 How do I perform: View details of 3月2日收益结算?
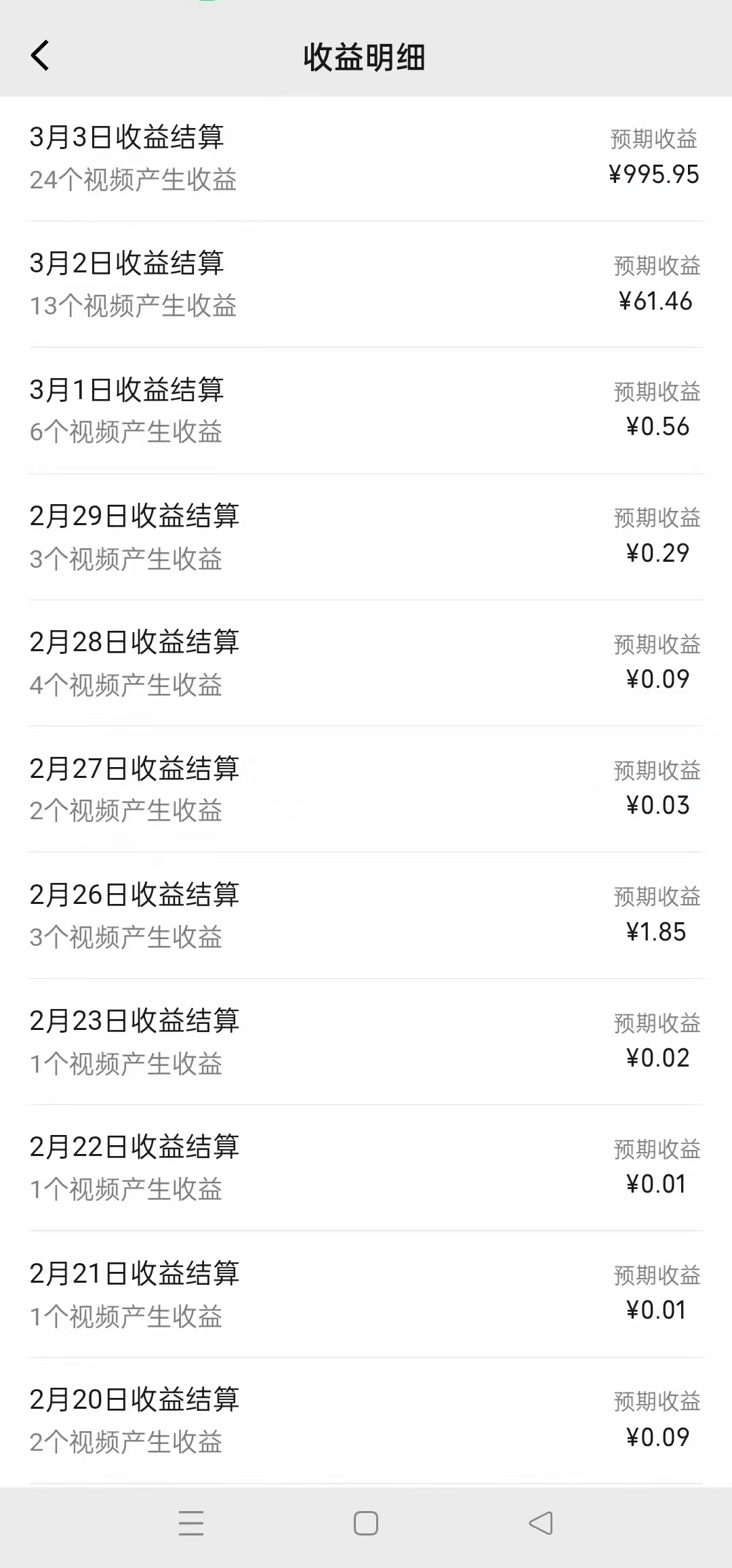click(366, 284)
